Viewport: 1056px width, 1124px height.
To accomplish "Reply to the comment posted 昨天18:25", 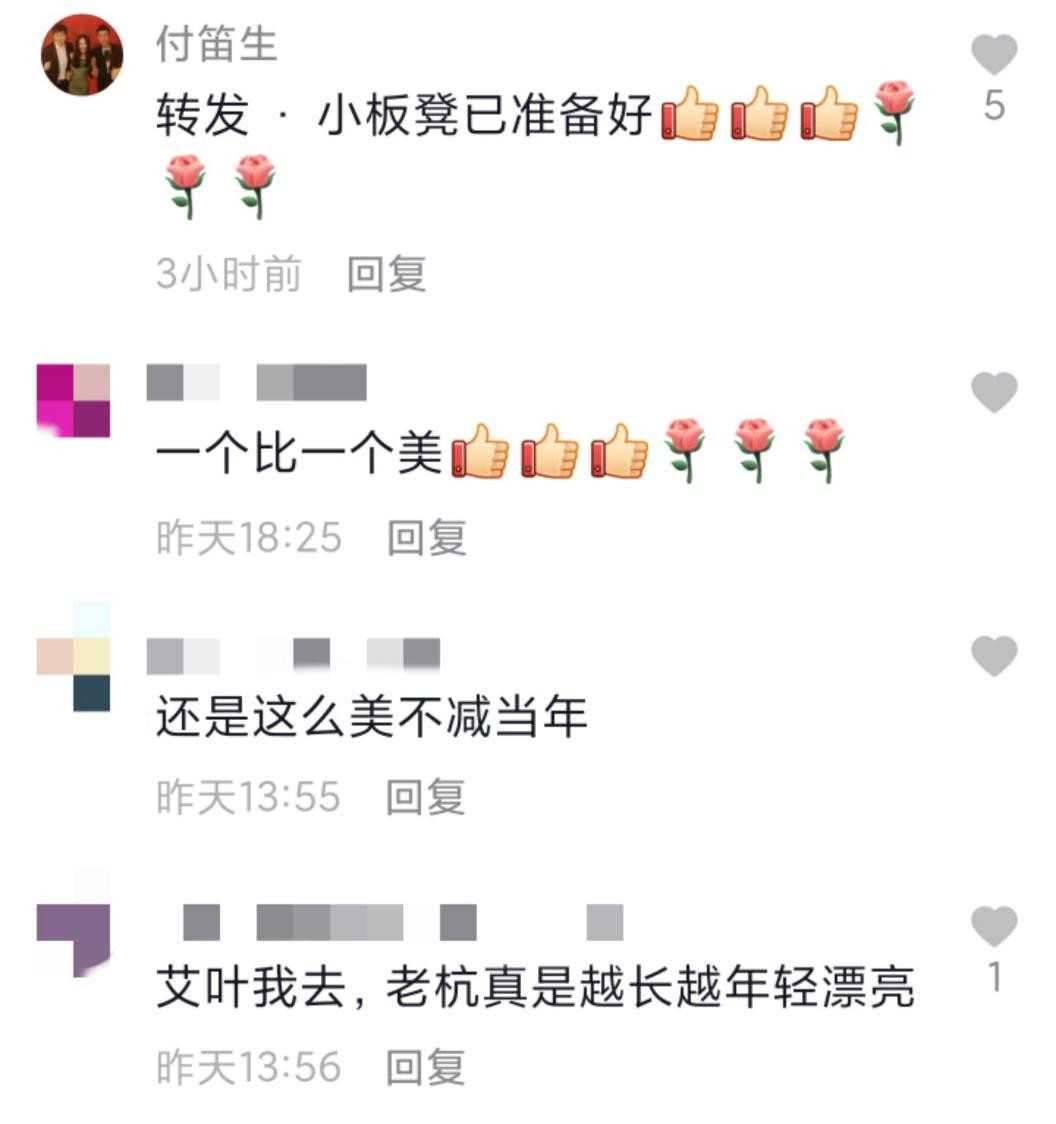I will [427, 538].
